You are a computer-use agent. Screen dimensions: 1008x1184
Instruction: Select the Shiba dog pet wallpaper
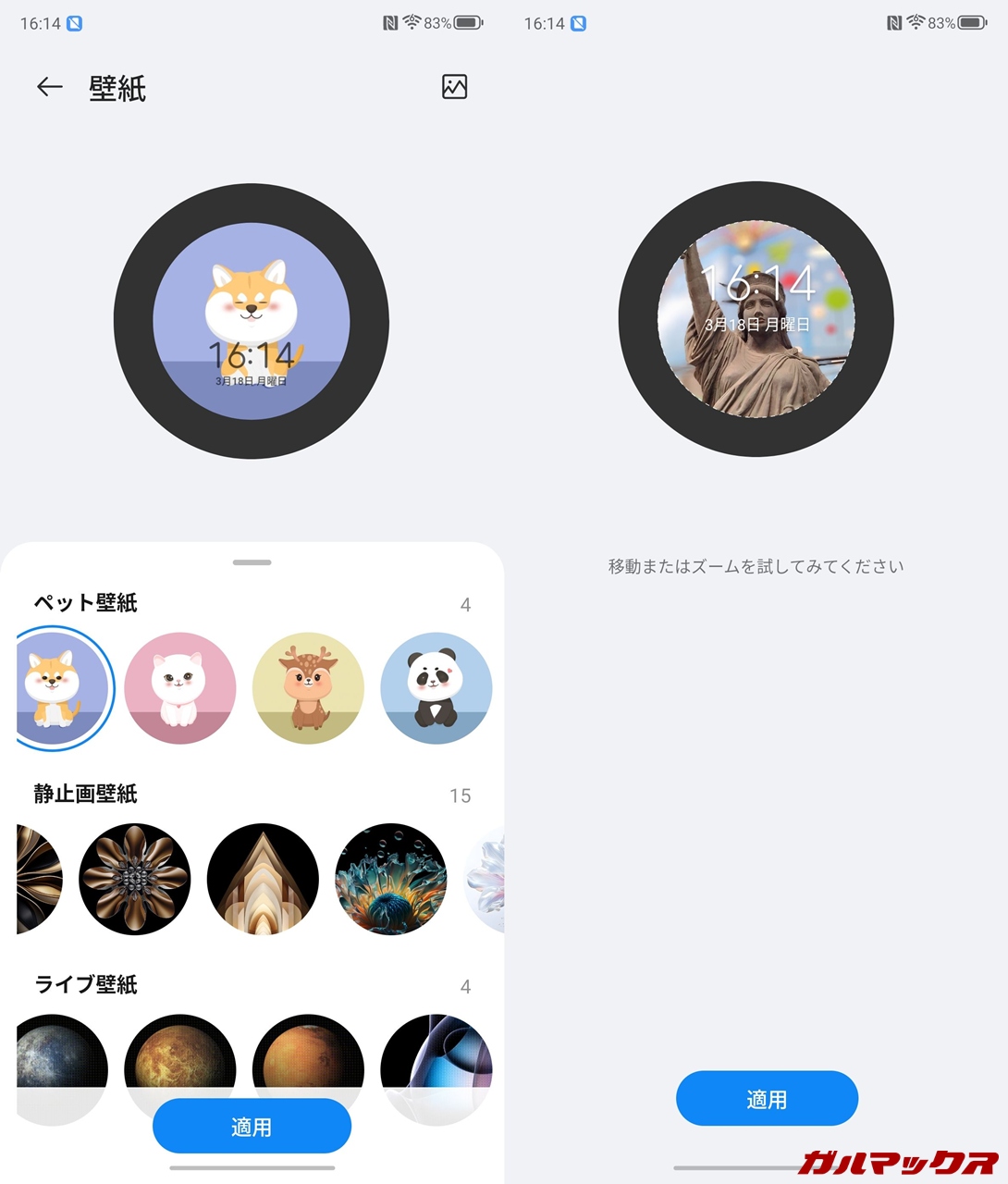(x=61, y=687)
